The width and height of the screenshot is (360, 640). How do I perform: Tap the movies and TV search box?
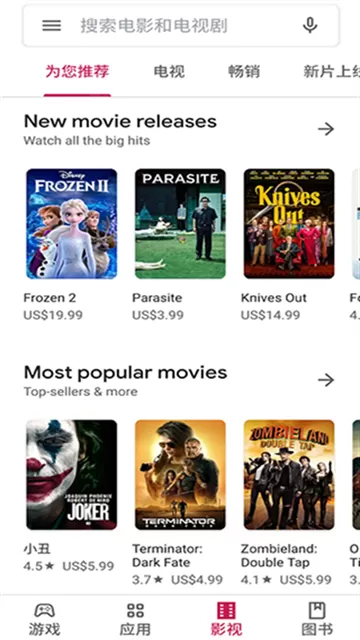pos(181,26)
